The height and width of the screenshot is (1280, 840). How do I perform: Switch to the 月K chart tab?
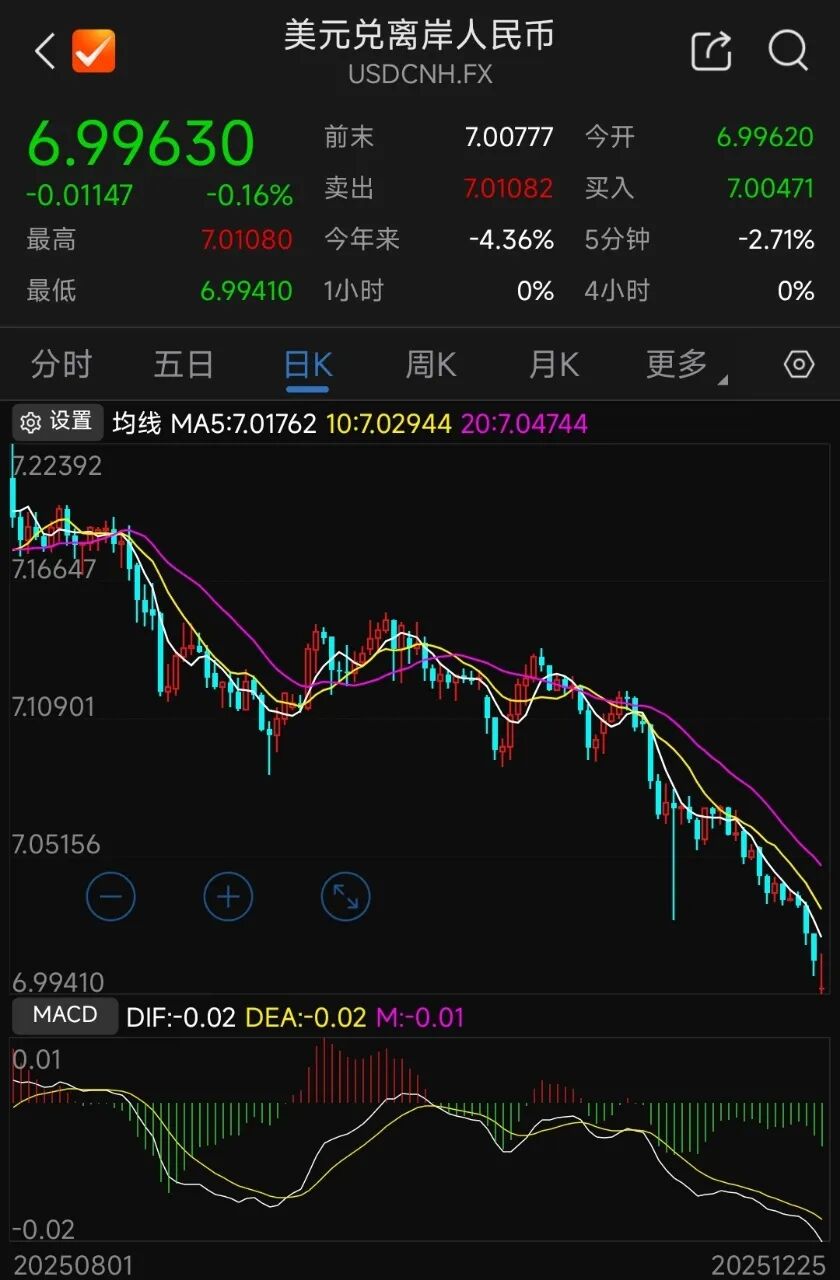coord(554,364)
